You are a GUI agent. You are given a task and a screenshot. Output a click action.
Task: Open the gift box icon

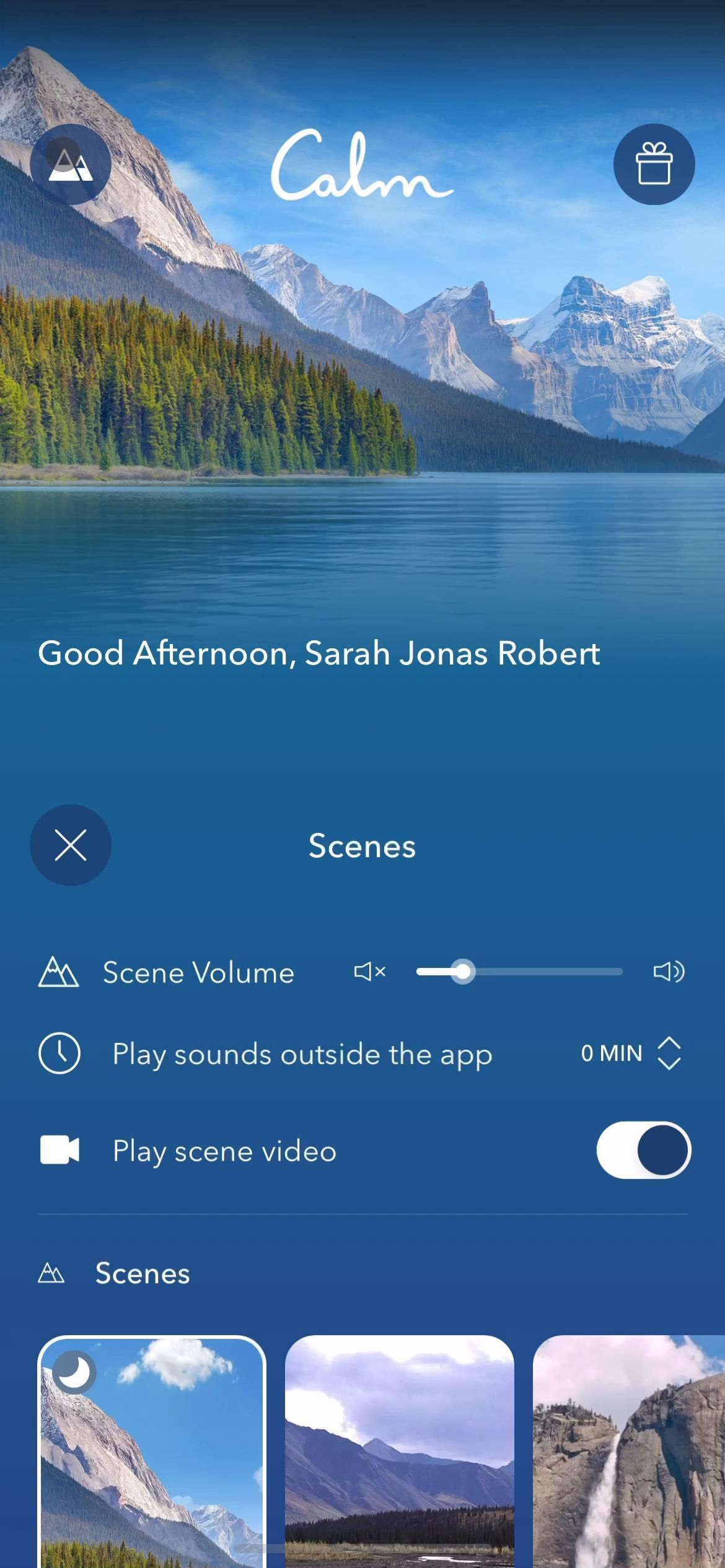(x=654, y=164)
